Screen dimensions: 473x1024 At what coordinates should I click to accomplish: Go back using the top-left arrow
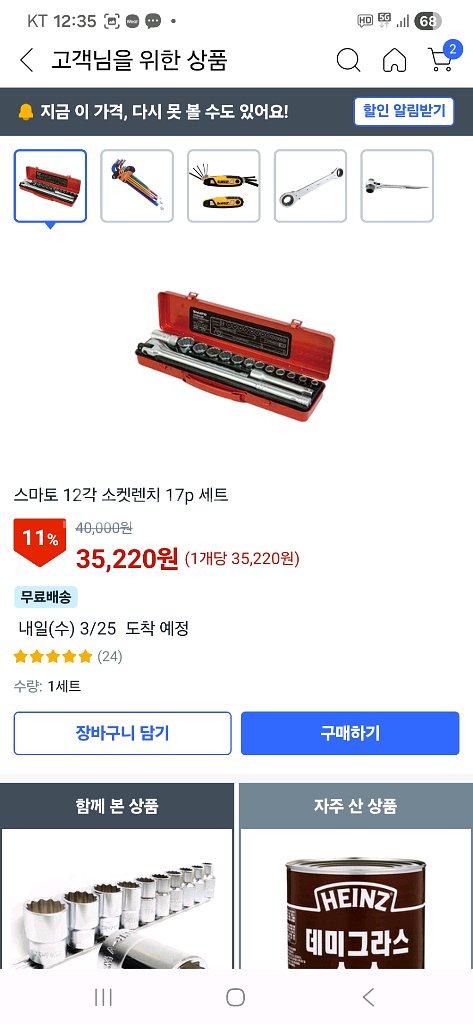click(26, 61)
